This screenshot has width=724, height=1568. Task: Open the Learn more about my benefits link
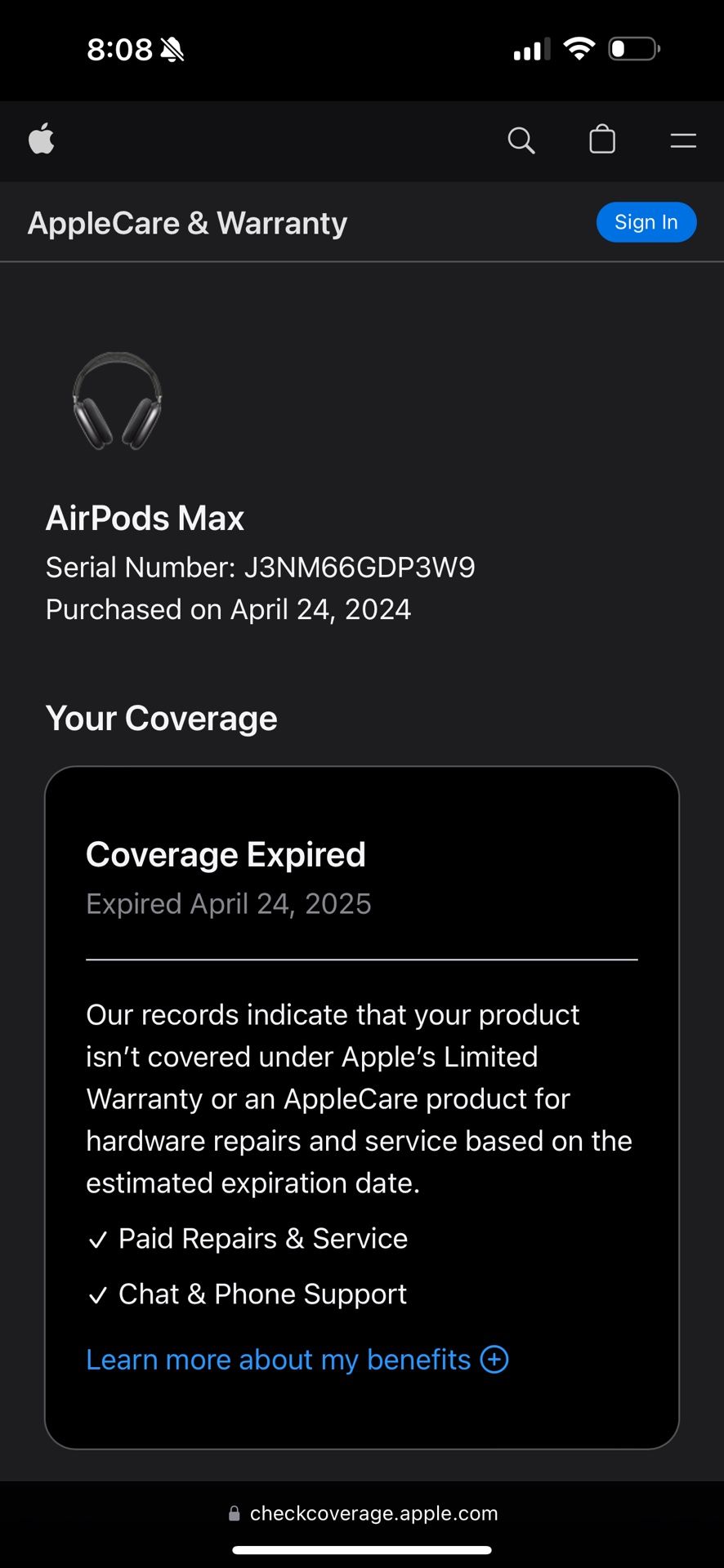pos(279,1359)
